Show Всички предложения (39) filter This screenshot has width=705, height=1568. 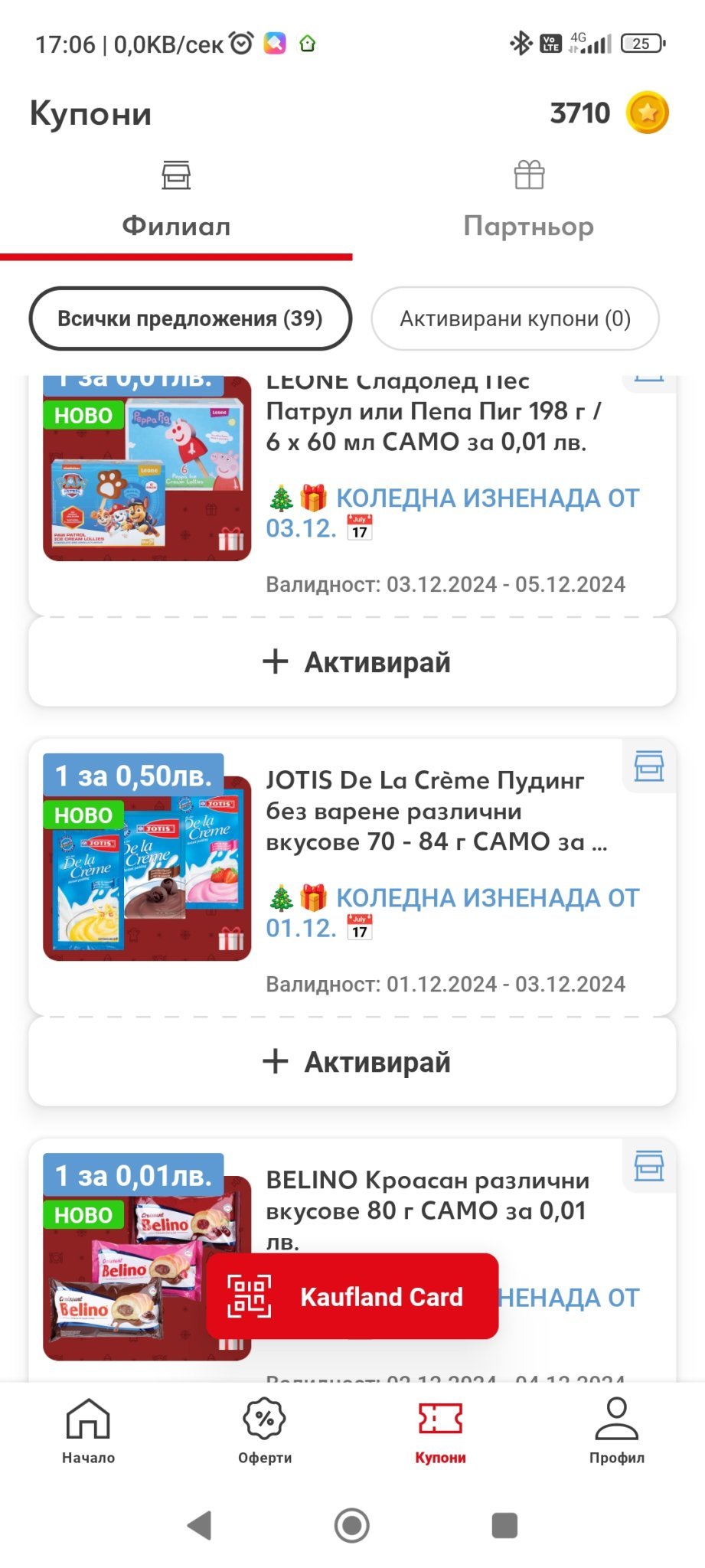pos(190,318)
